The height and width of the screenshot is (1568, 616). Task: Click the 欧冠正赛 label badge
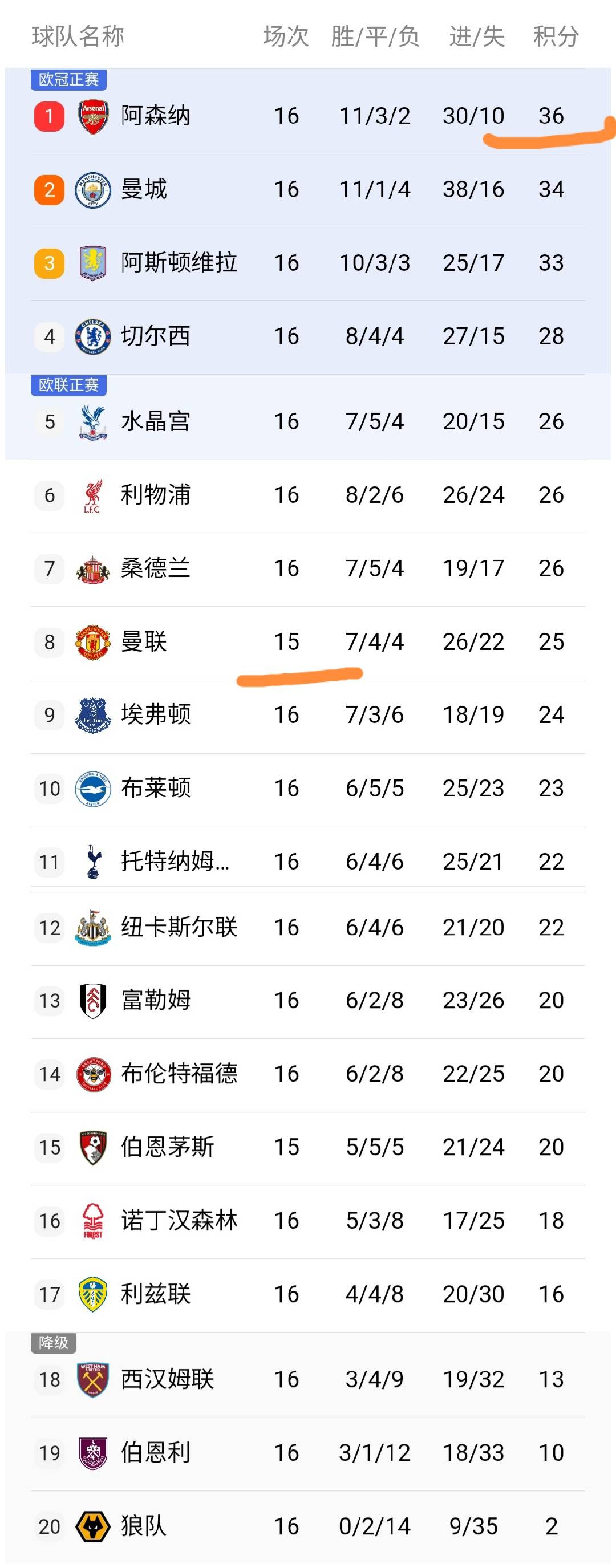(x=70, y=79)
